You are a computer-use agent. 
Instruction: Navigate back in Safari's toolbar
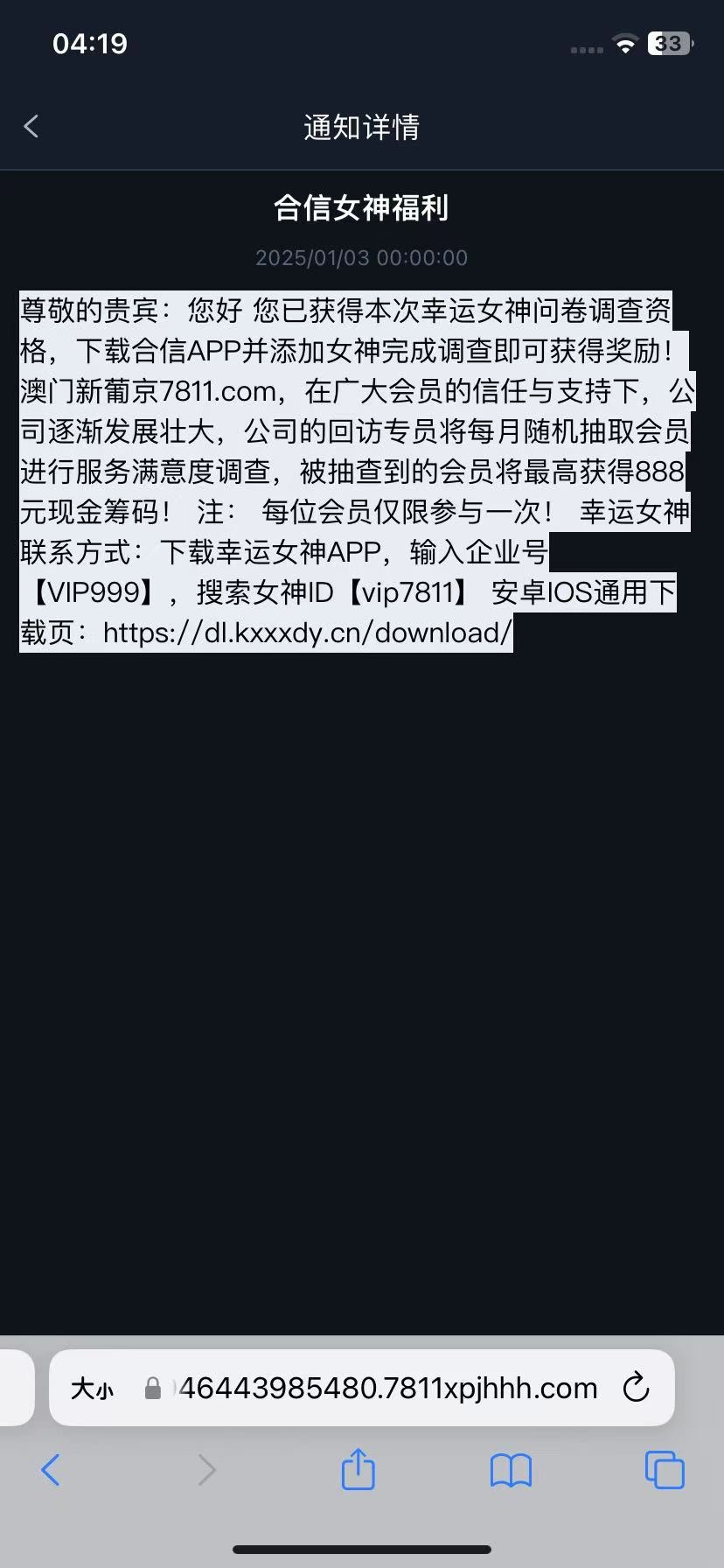coord(51,1470)
